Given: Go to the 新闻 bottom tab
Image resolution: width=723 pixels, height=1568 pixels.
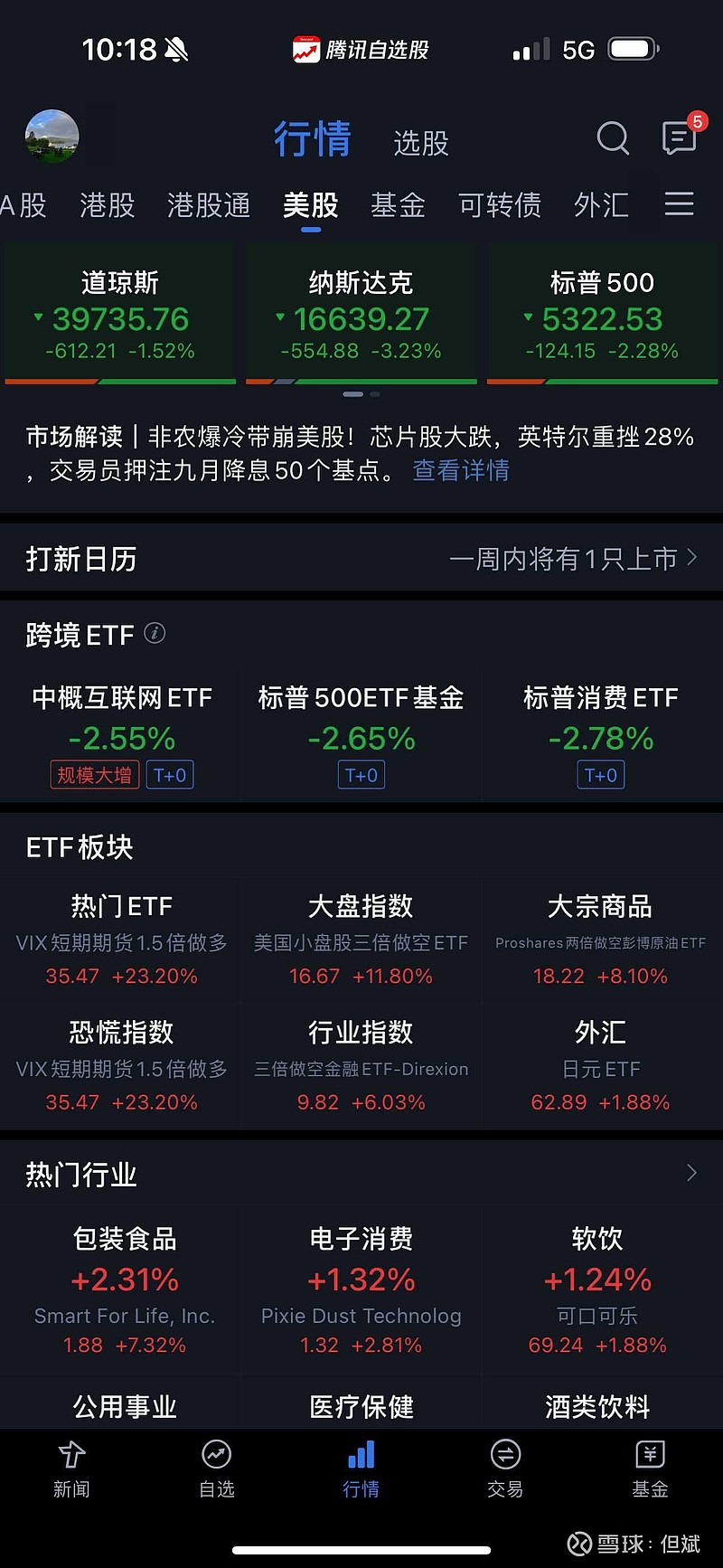Looking at the screenshot, I should (x=71, y=1469).
